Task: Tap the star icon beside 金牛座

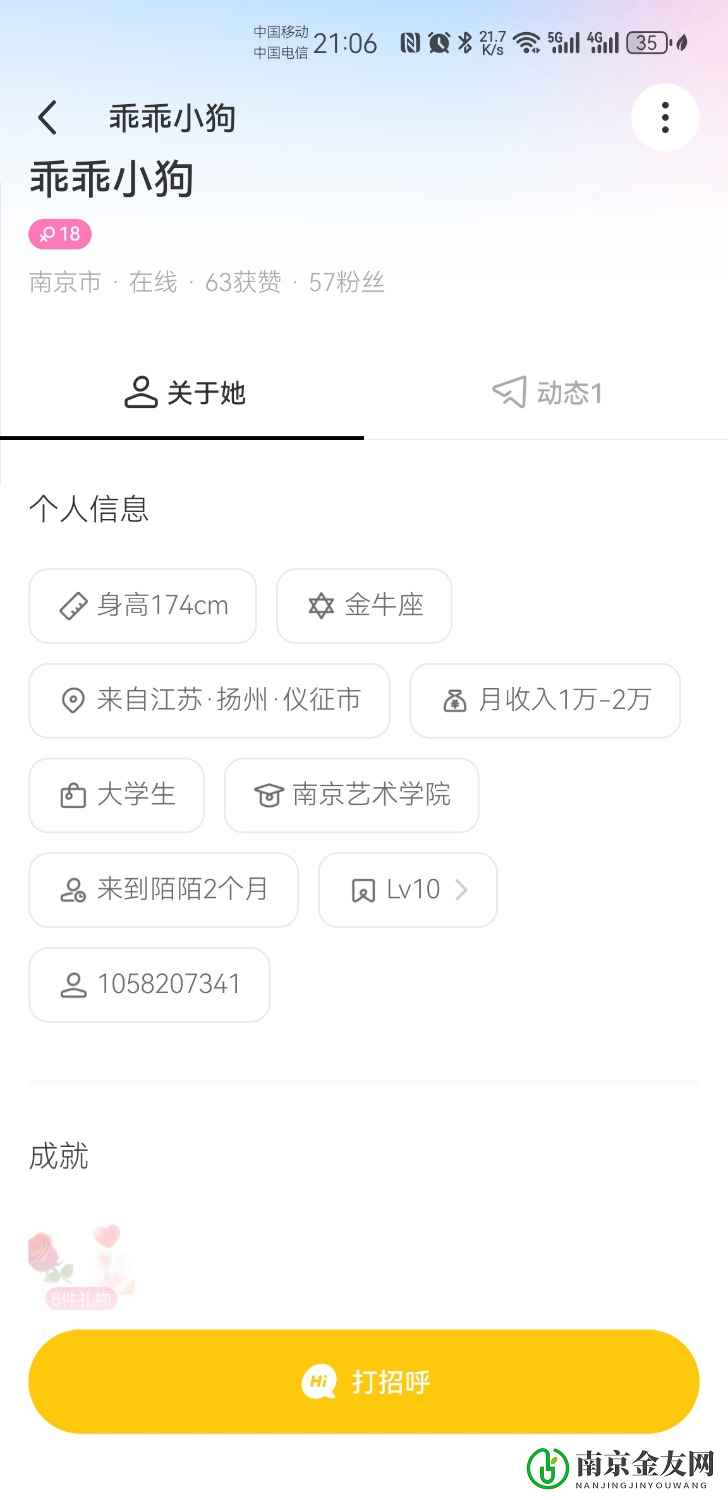Action: point(320,606)
